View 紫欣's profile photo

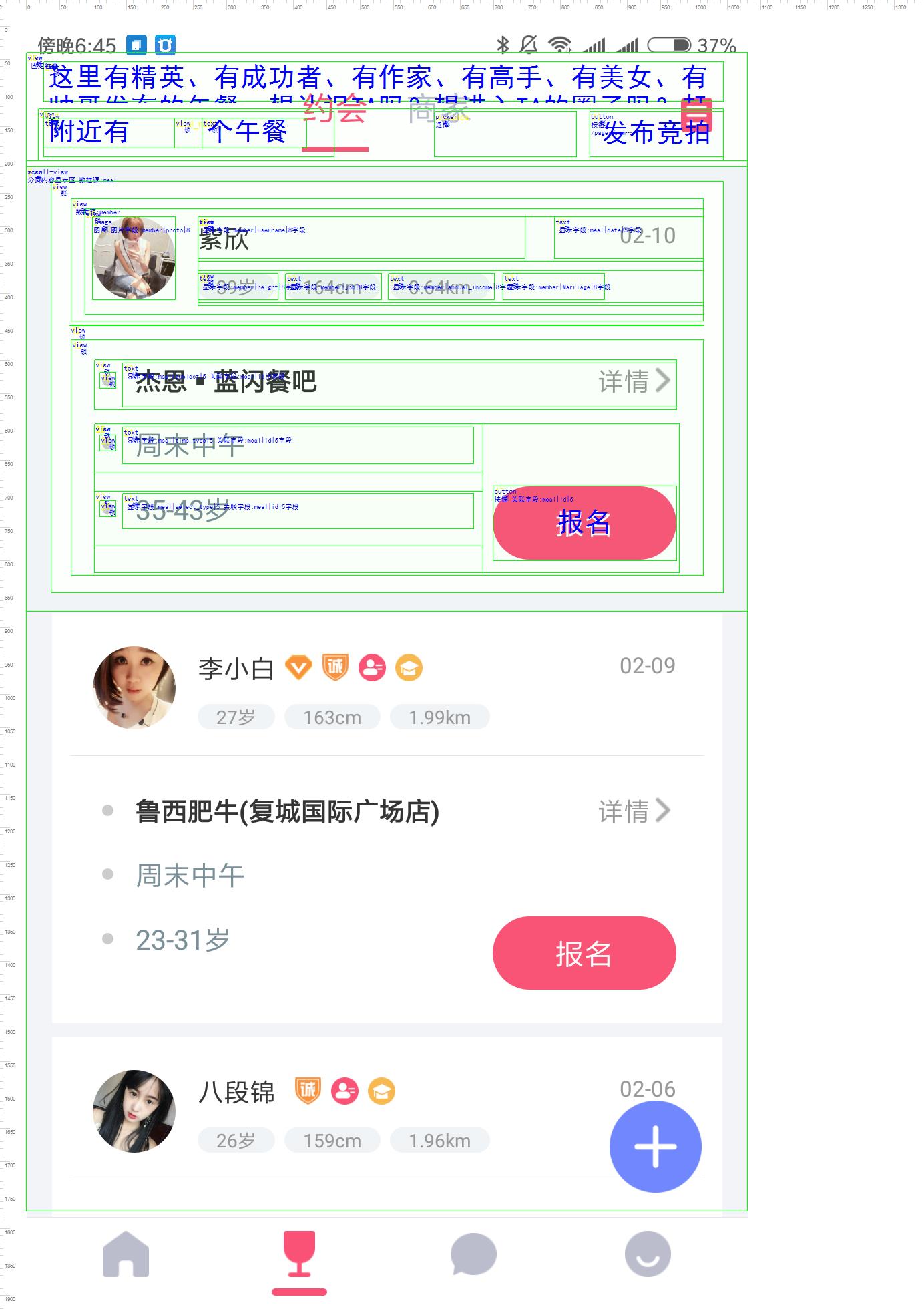(134, 258)
